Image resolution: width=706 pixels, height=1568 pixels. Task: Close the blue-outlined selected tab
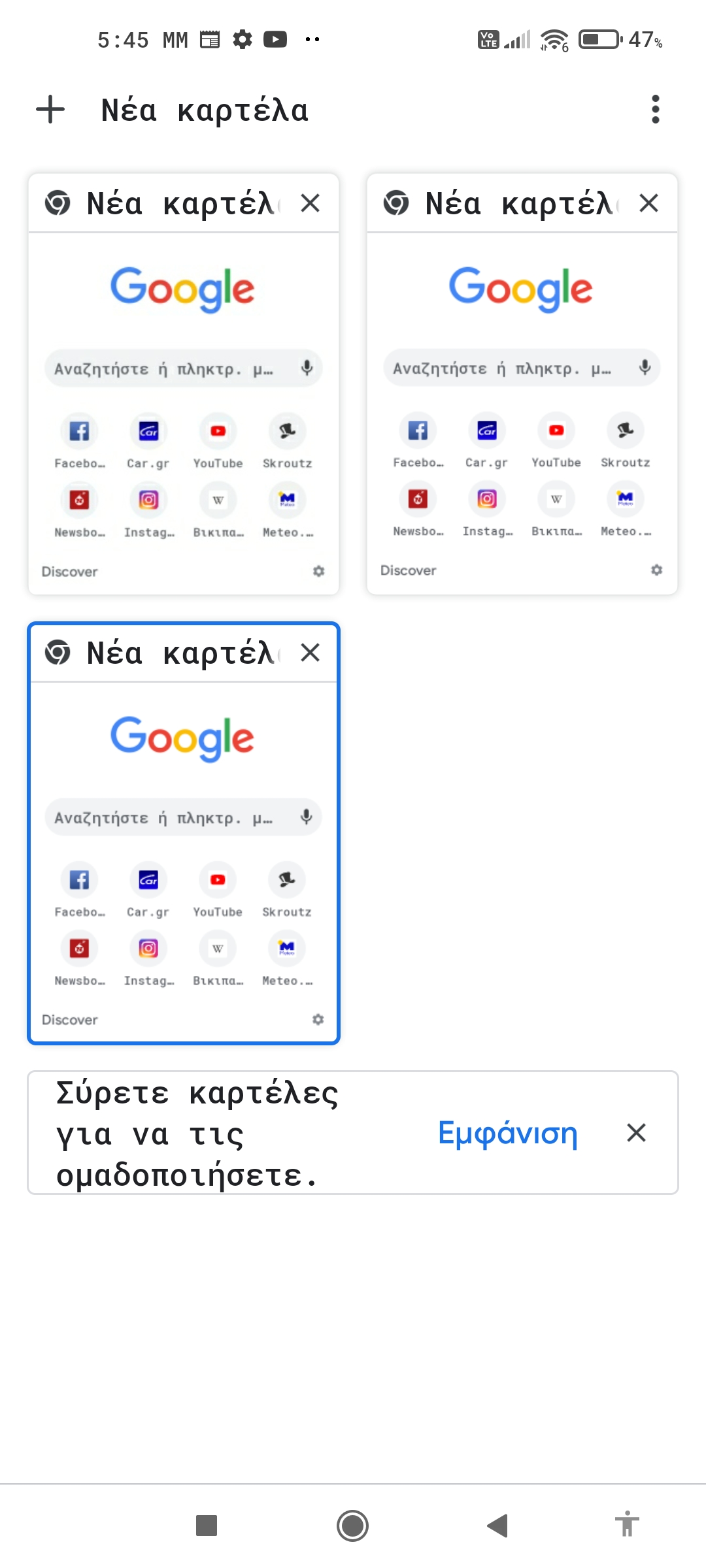point(310,652)
